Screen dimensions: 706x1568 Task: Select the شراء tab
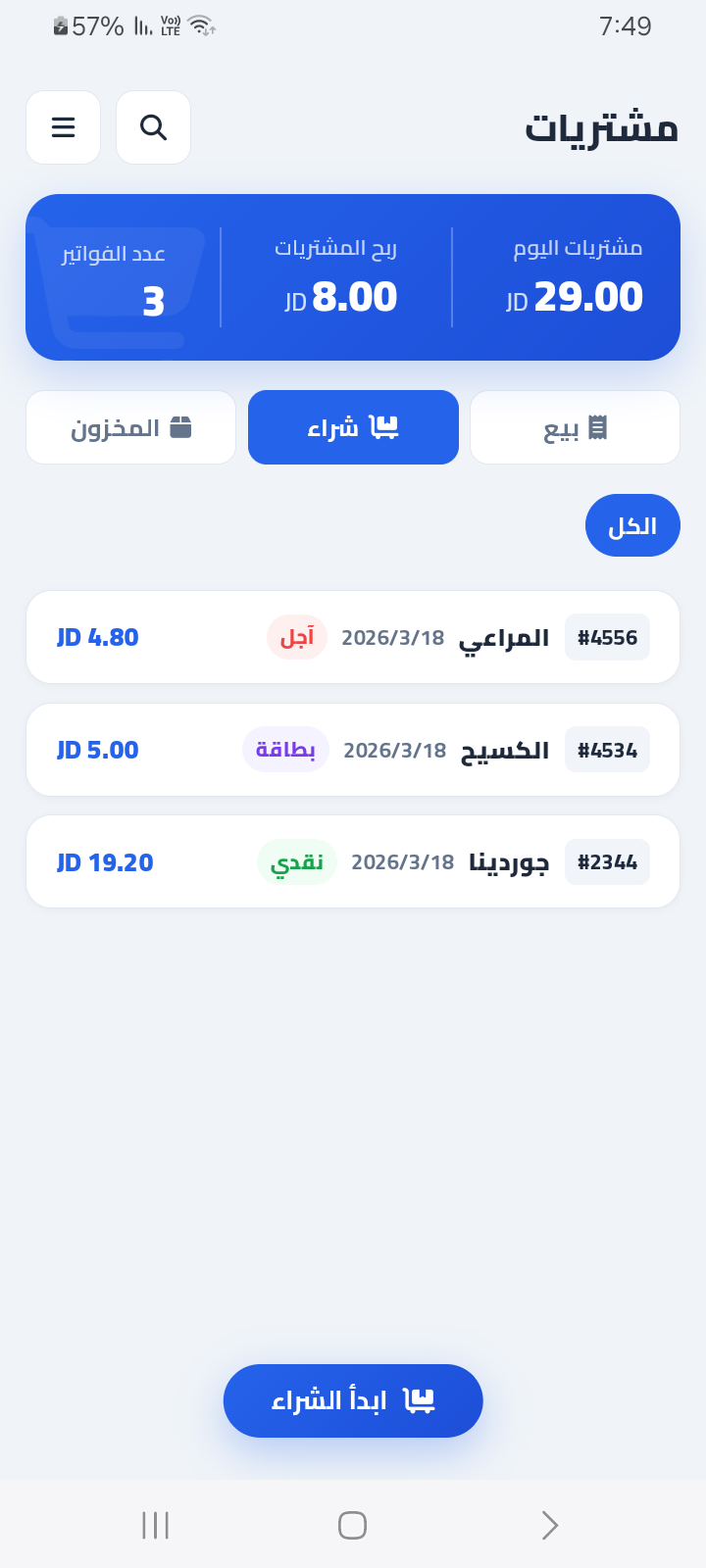pos(353,428)
